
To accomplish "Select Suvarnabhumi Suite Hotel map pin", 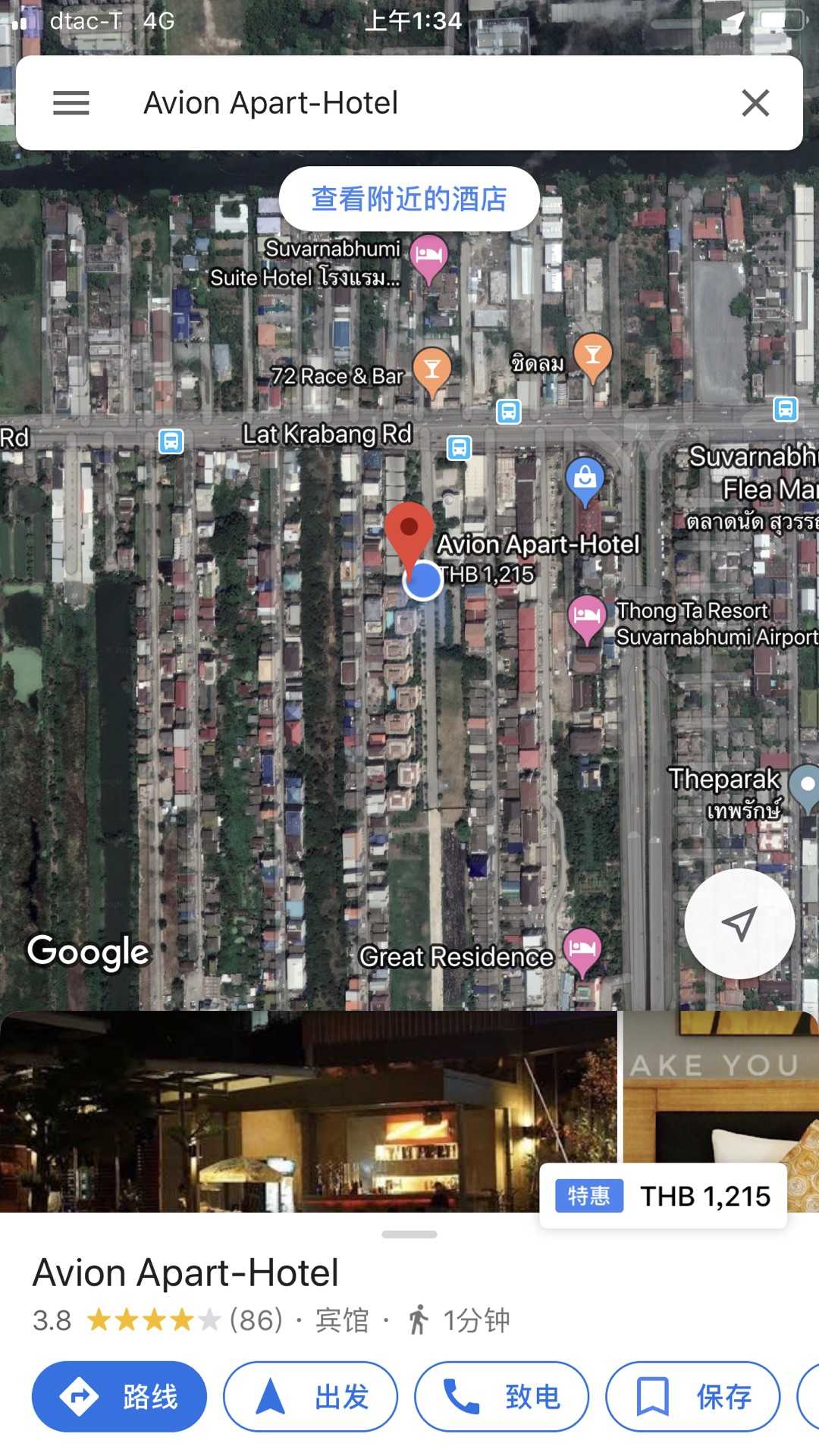I will coord(428,256).
